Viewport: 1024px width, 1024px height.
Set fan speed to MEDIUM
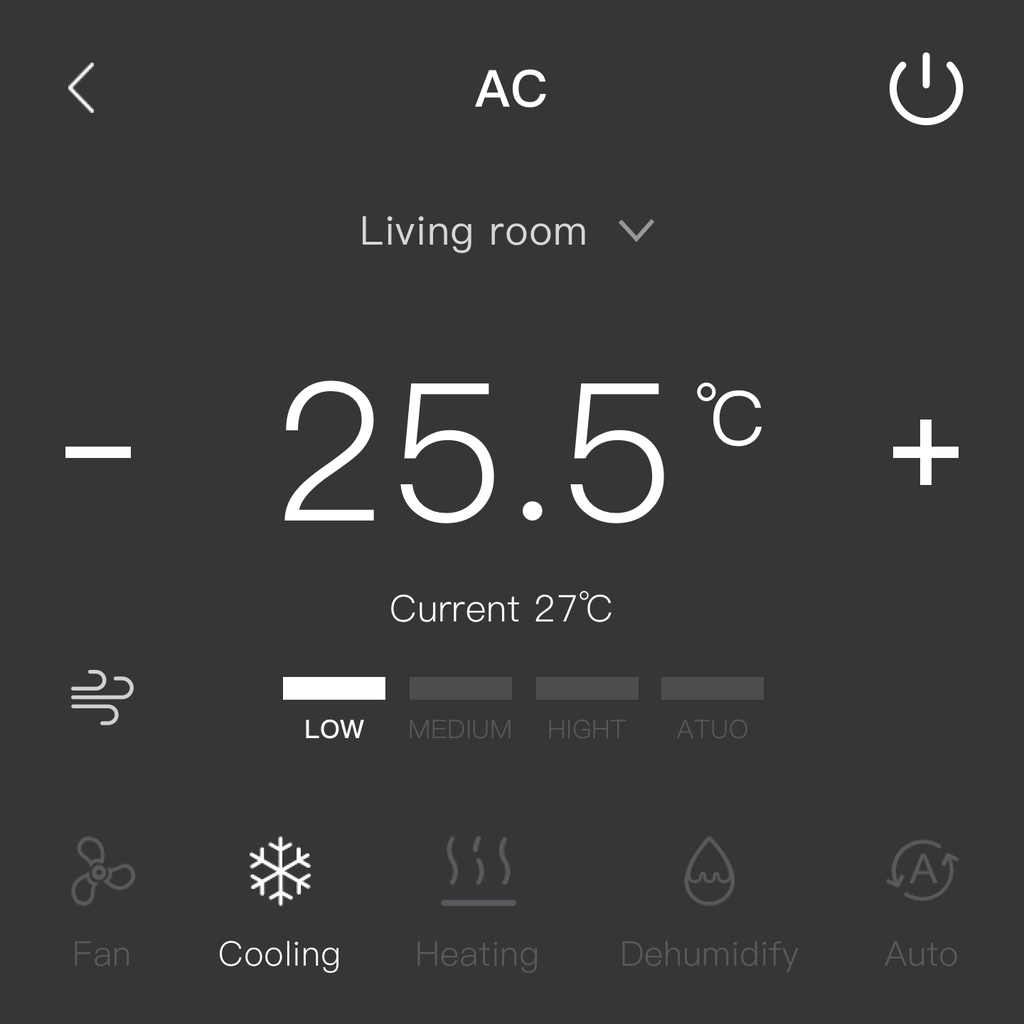460,706
